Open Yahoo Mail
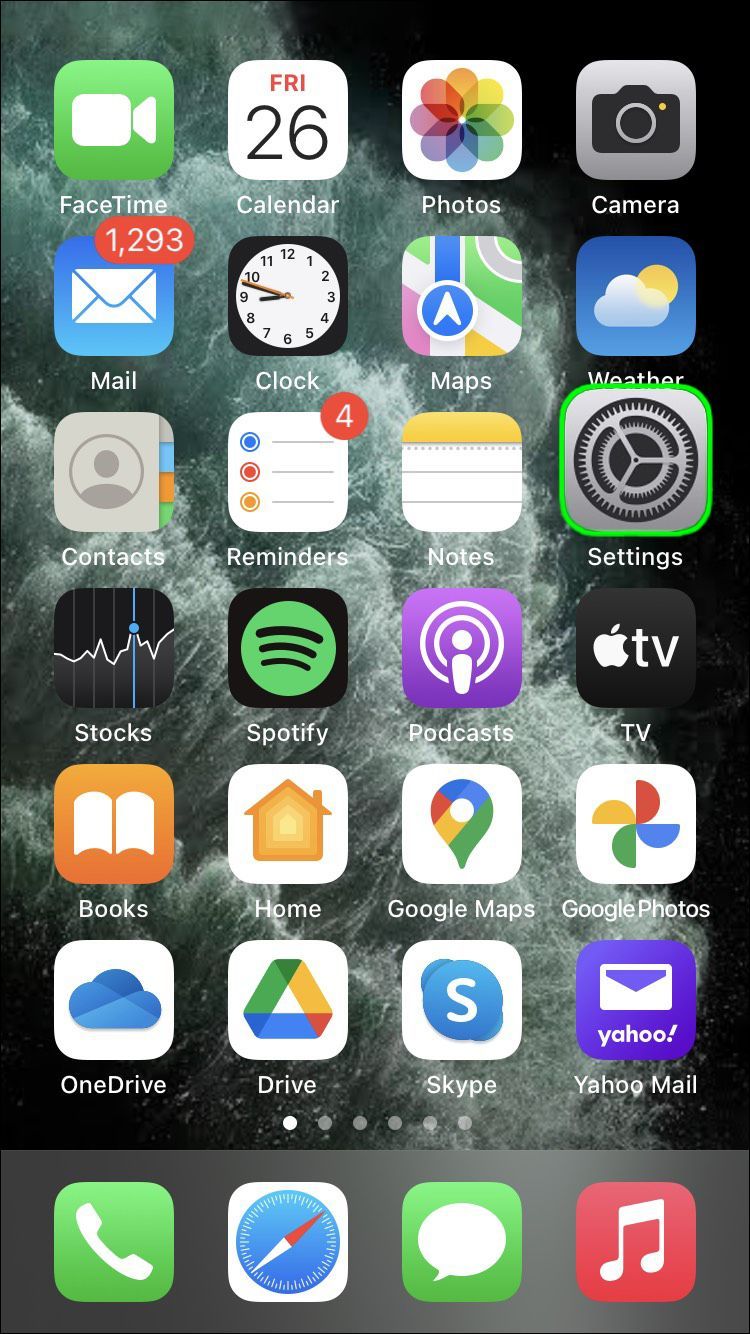Image resolution: width=750 pixels, height=1334 pixels. (x=635, y=1000)
